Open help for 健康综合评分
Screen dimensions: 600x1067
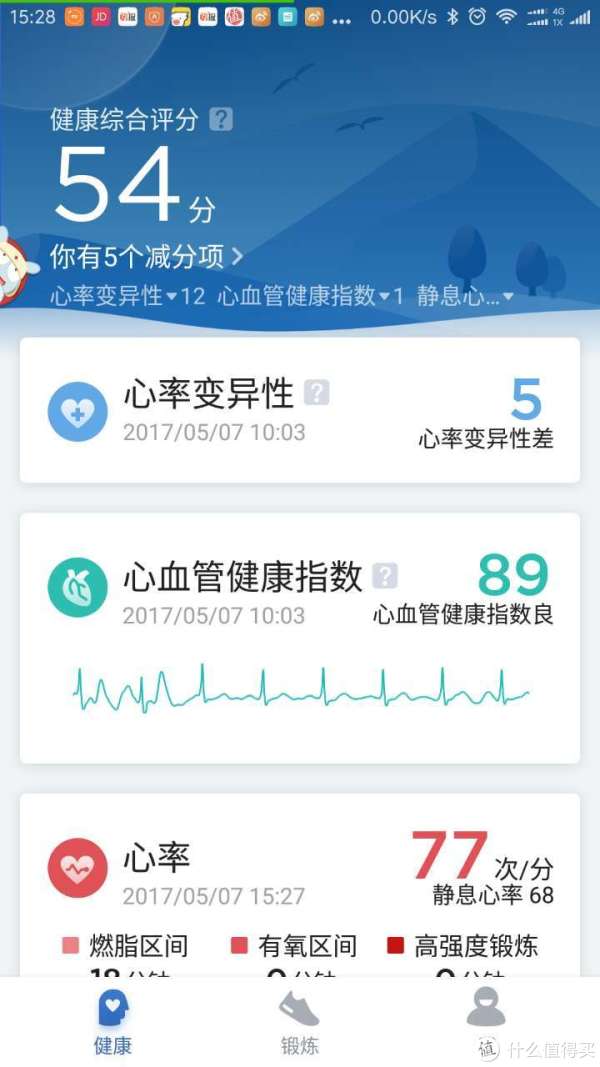(222, 120)
